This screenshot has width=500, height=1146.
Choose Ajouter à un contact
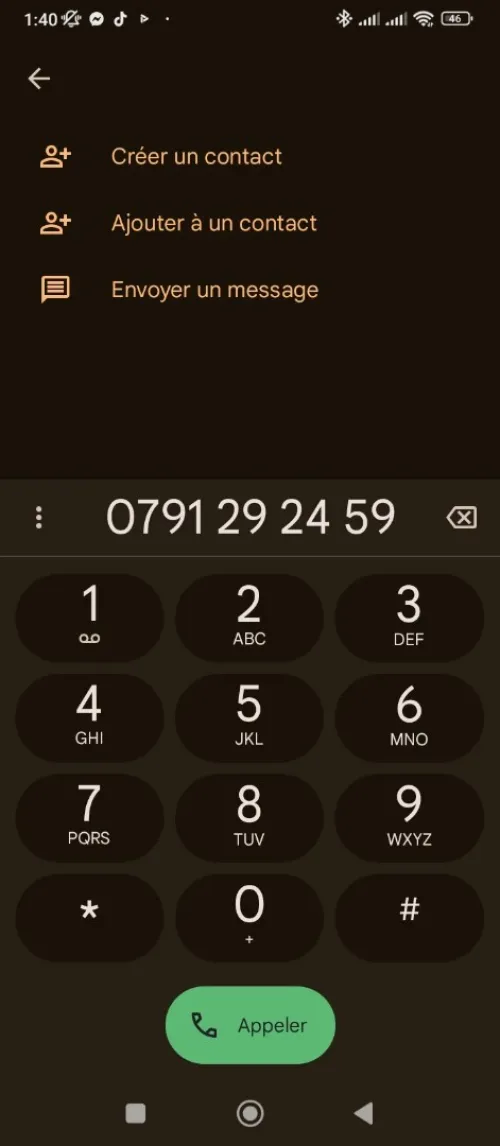pyautogui.click(x=250, y=223)
